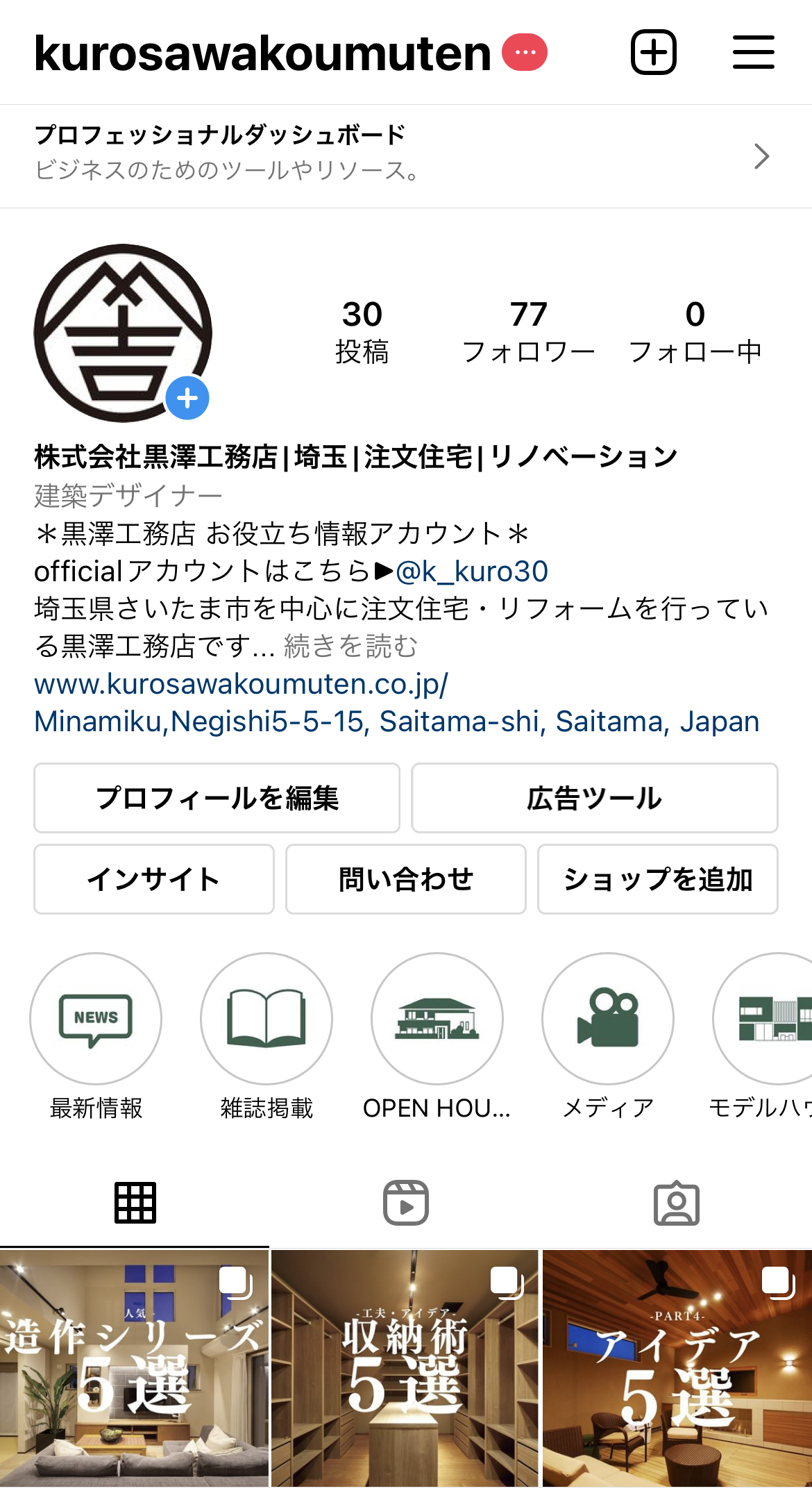
Task: Open the www.kurosawakoumuten.co.jp website link
Action: [x=242, y=684]
